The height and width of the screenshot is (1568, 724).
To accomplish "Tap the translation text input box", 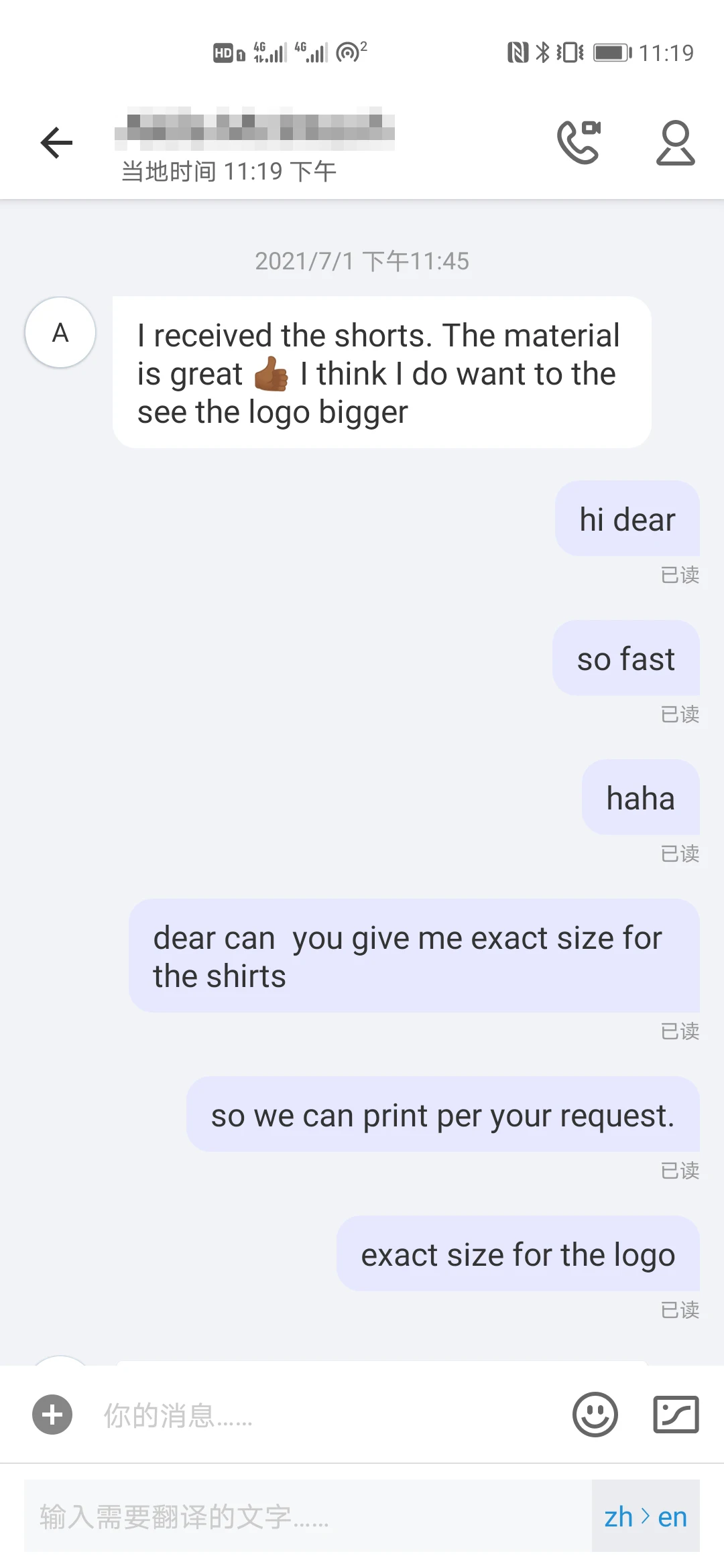I will tap(308, 1516).
